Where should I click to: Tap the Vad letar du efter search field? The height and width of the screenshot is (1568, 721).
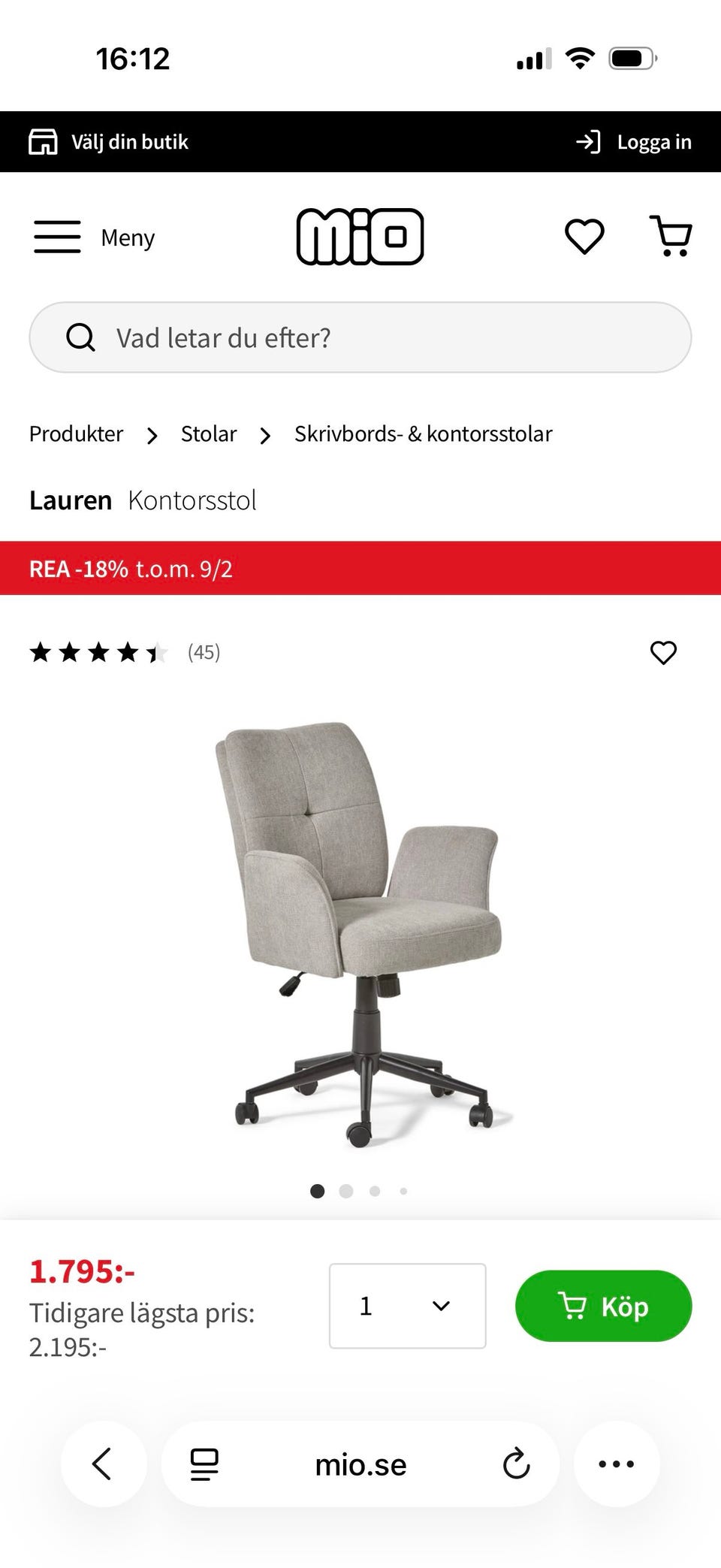coord(360,337)
